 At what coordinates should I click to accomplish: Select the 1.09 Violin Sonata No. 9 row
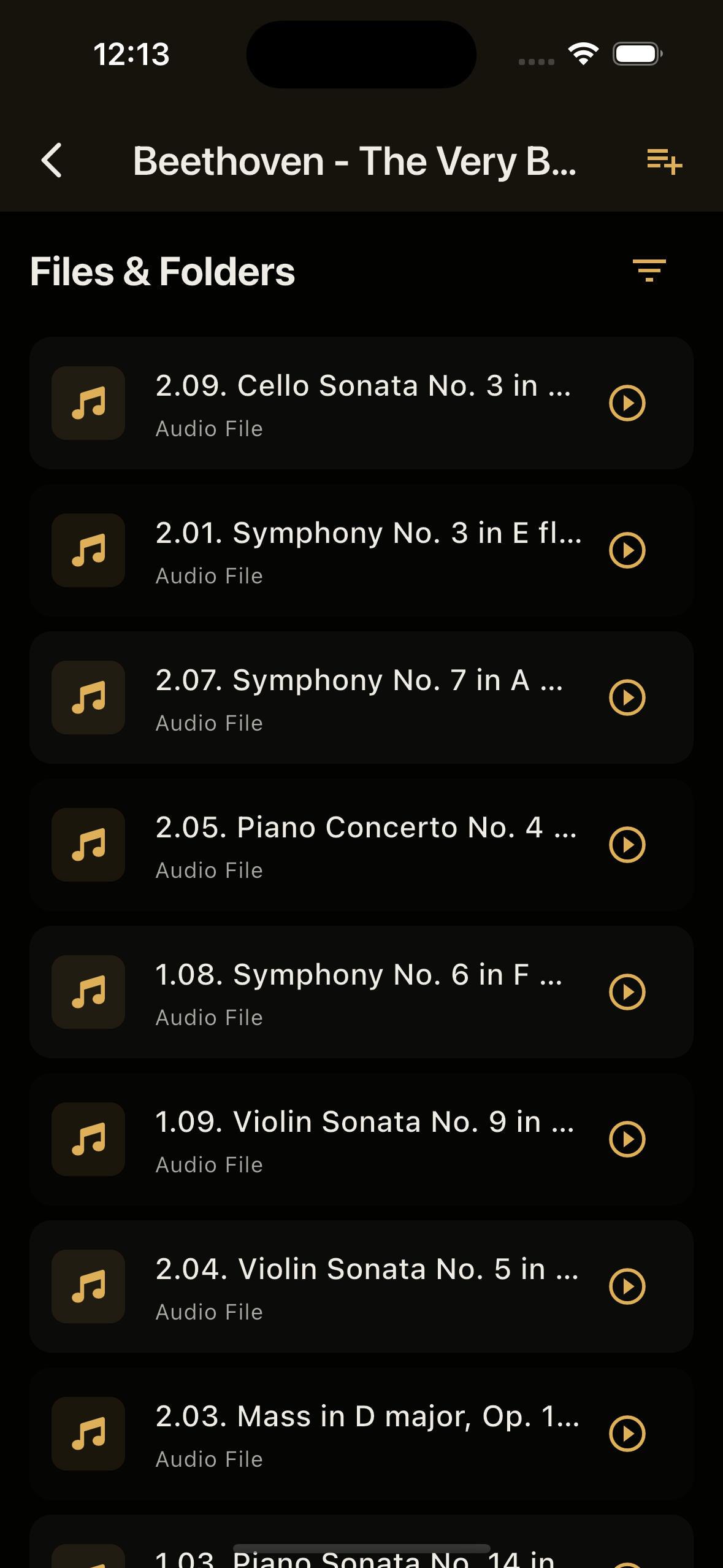361,1139
